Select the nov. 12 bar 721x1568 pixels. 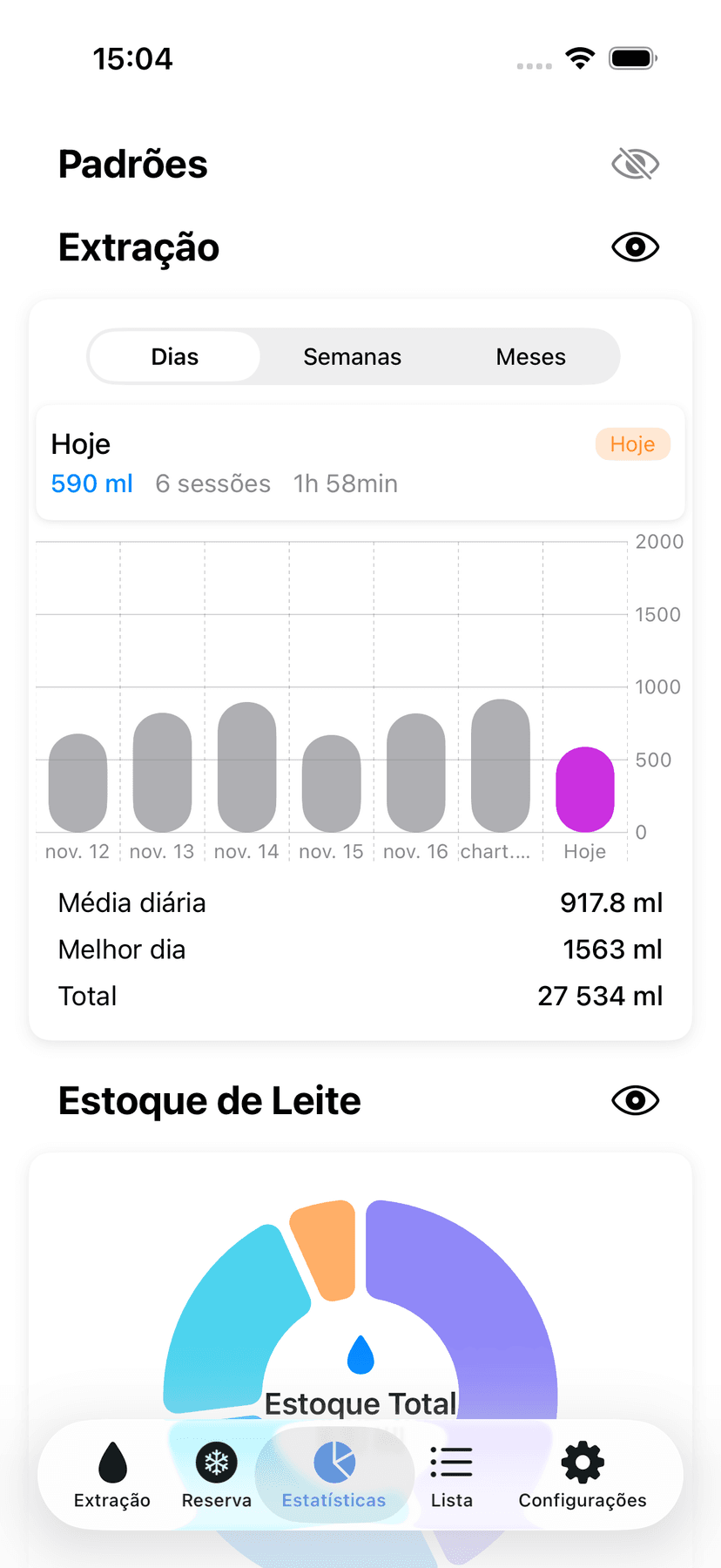tap(78, 783)
